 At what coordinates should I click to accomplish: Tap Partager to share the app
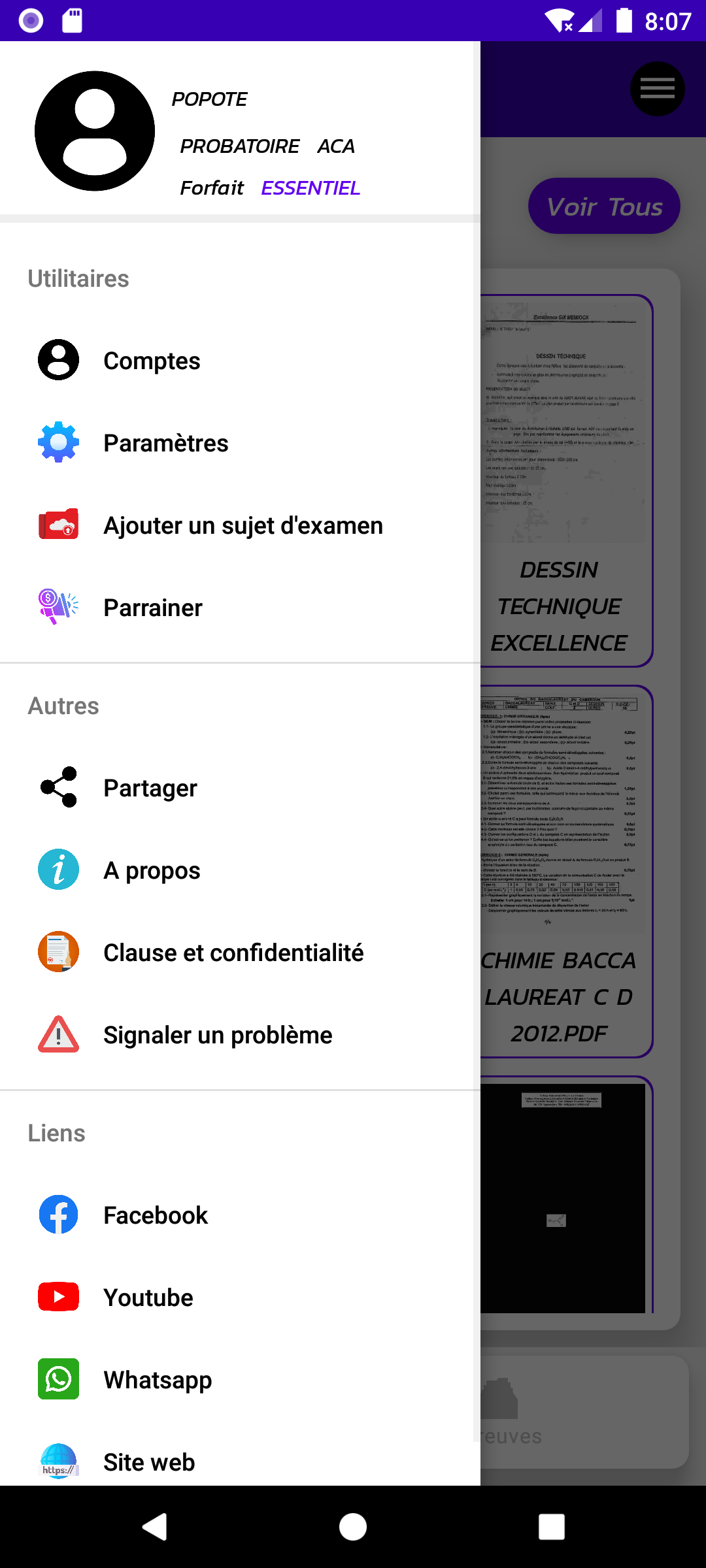(240, 788)
